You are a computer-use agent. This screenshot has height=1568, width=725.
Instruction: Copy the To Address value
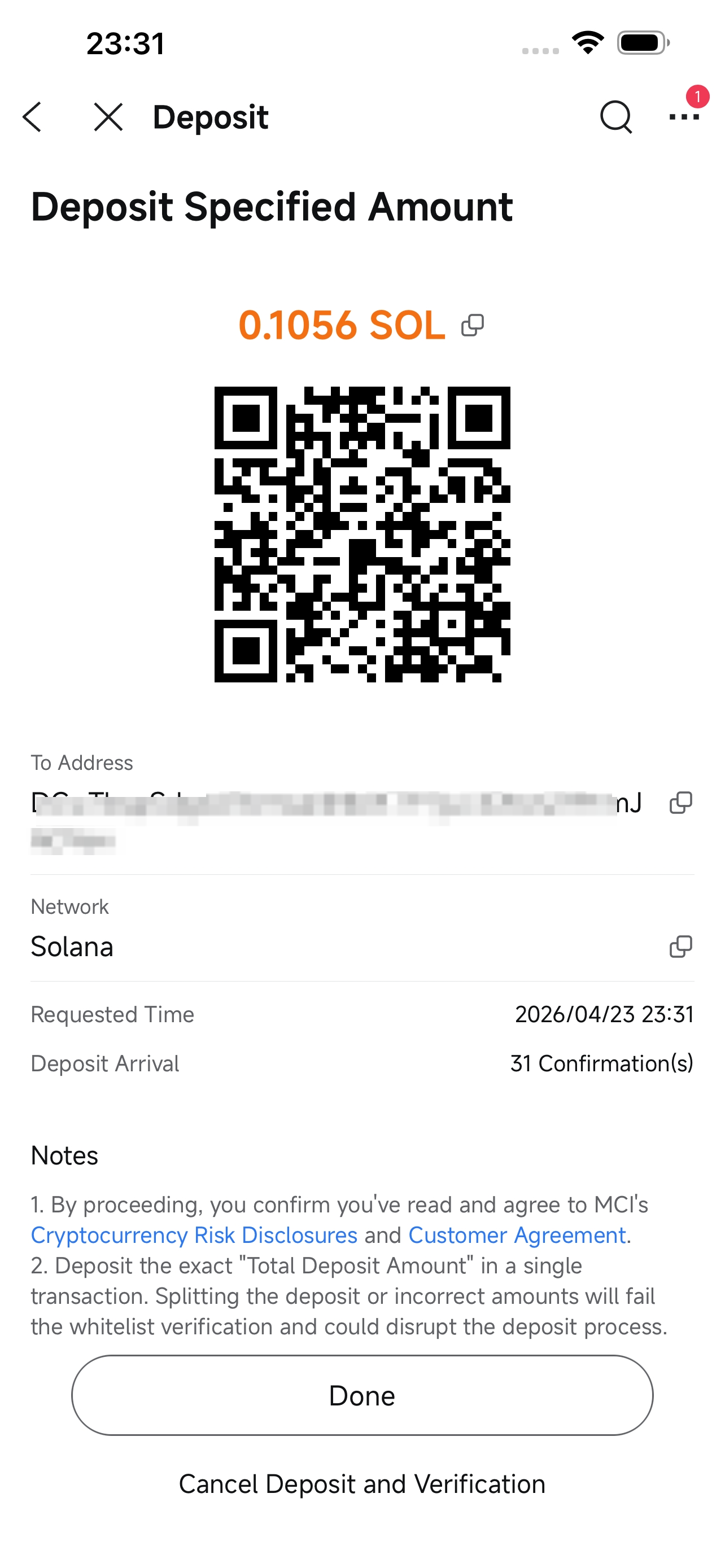pyautogui.click(x=680, y=803)
